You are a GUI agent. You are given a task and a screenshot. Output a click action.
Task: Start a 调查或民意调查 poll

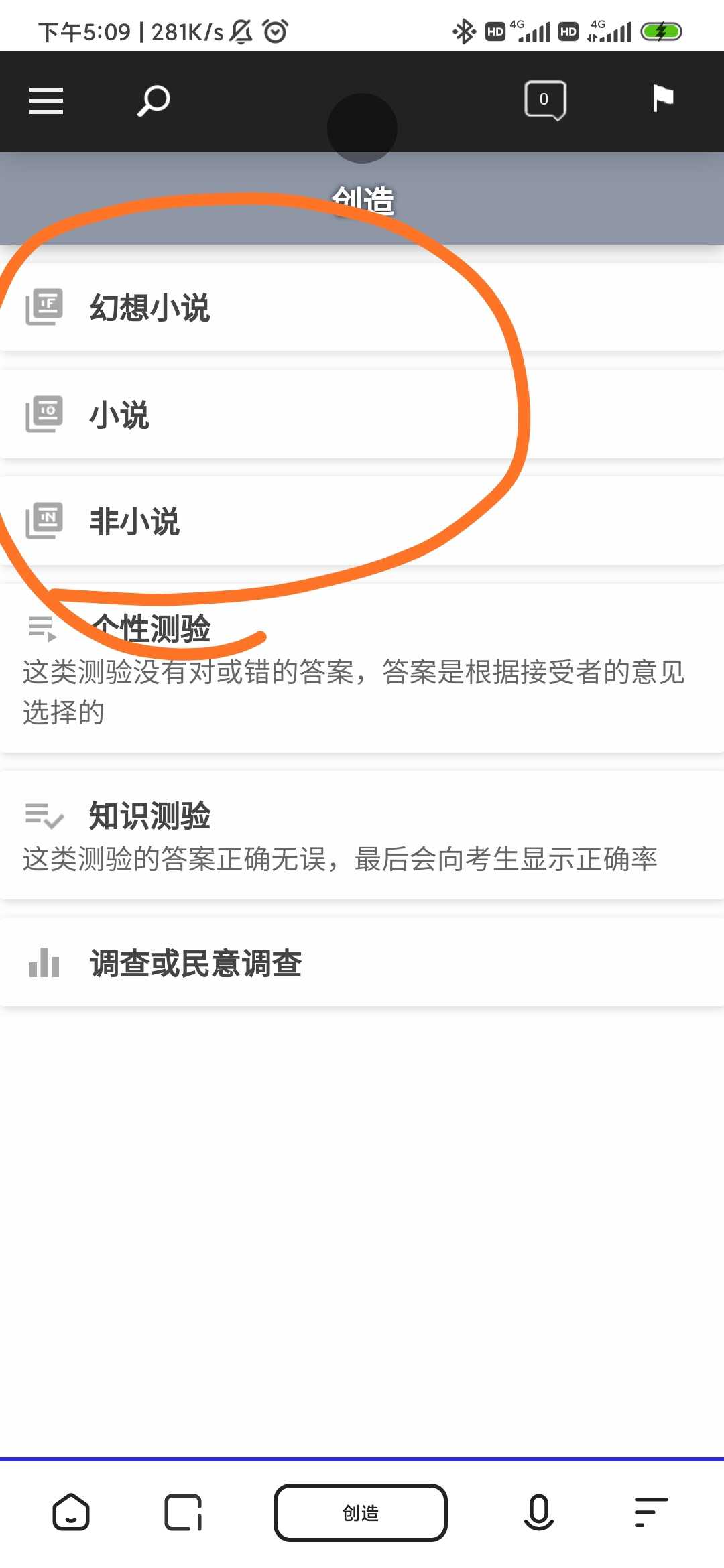pyautogui.click(x=362, y=963)
